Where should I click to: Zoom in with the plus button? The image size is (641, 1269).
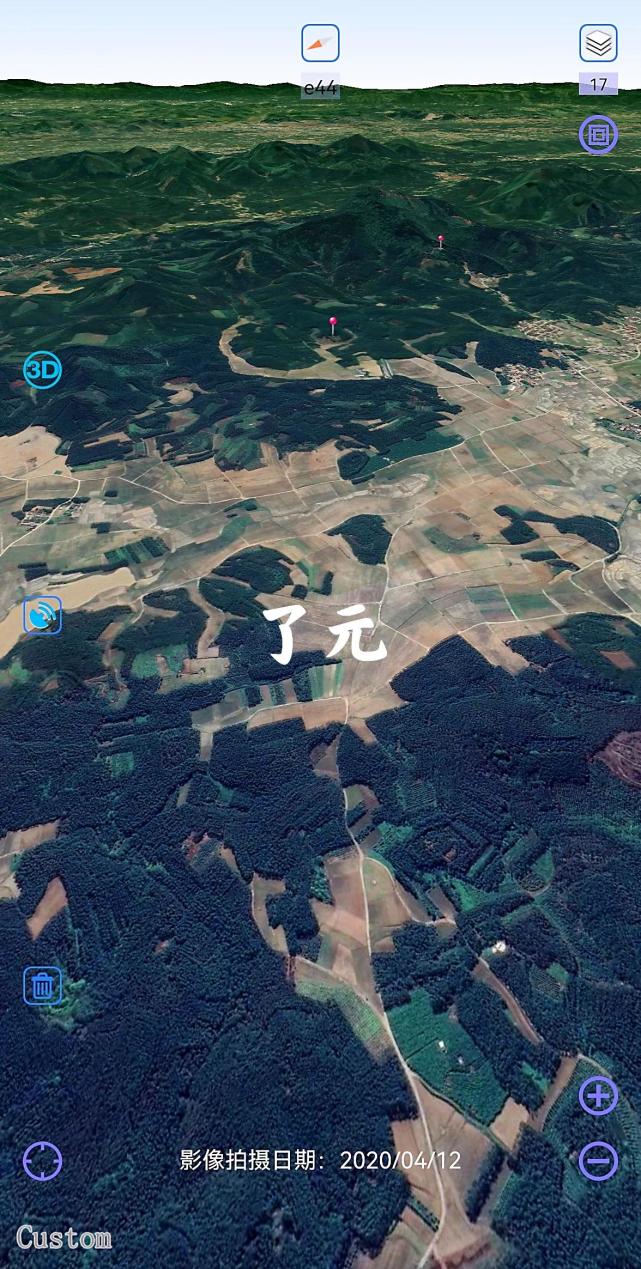598,1096
